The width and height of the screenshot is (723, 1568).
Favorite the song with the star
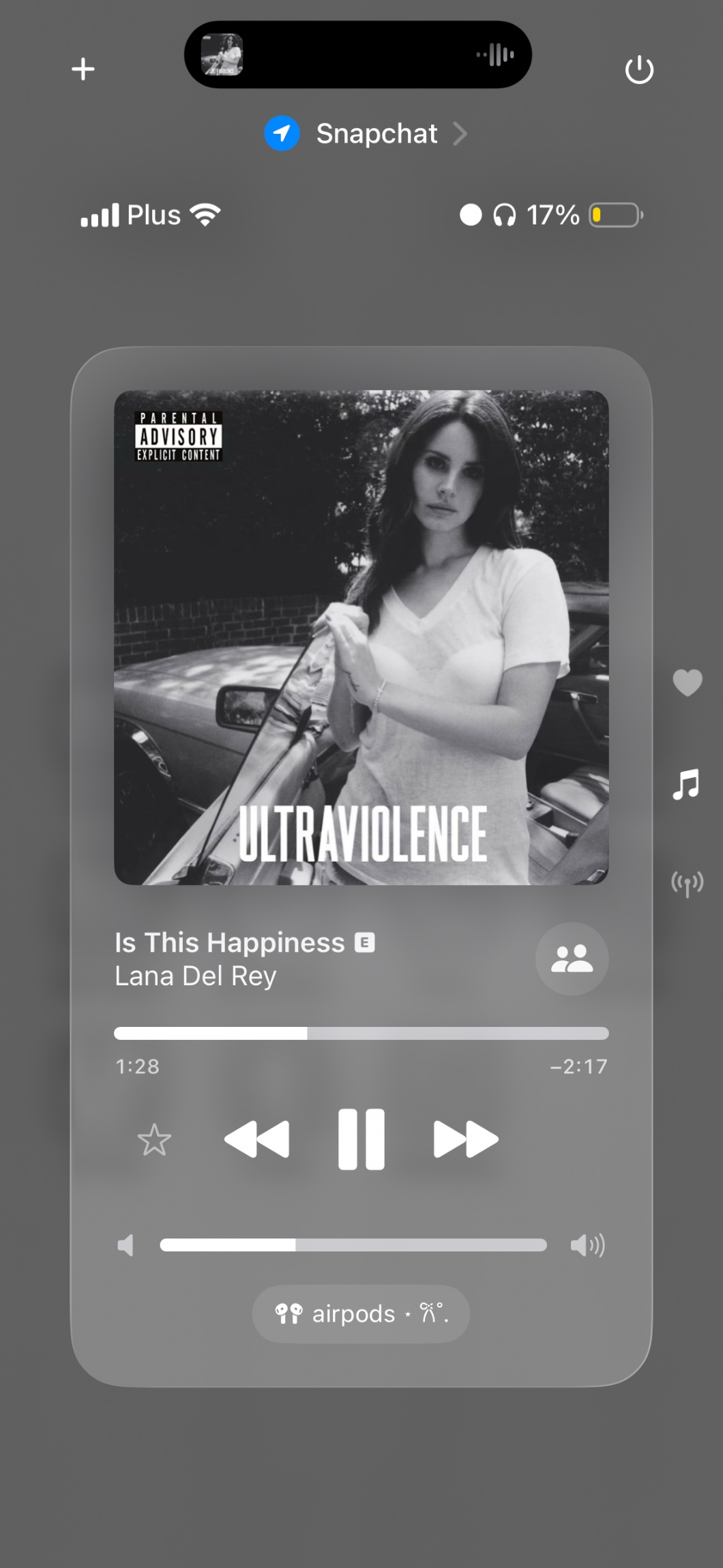pos(154,1139)
